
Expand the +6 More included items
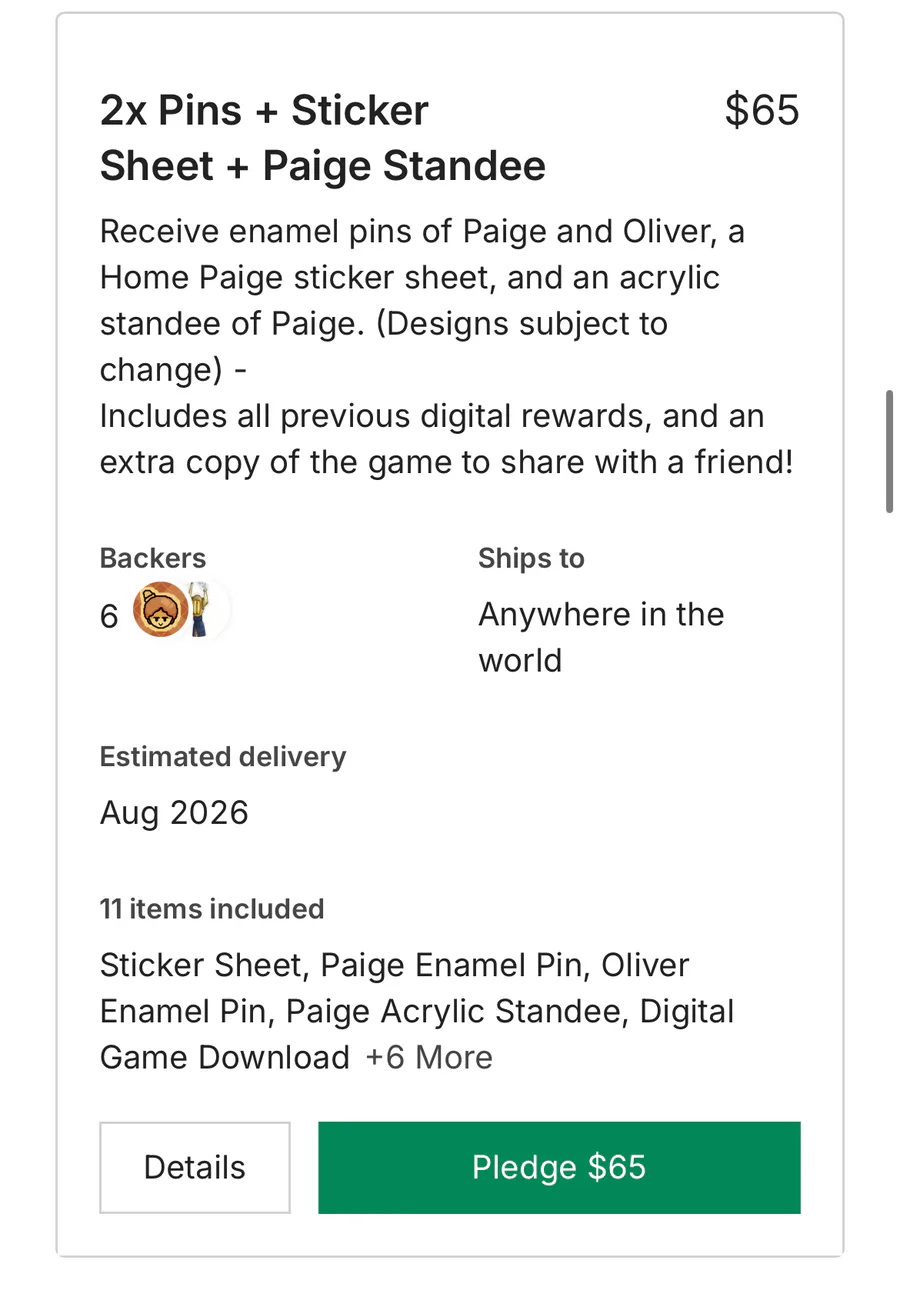(x=429, y=1057)
